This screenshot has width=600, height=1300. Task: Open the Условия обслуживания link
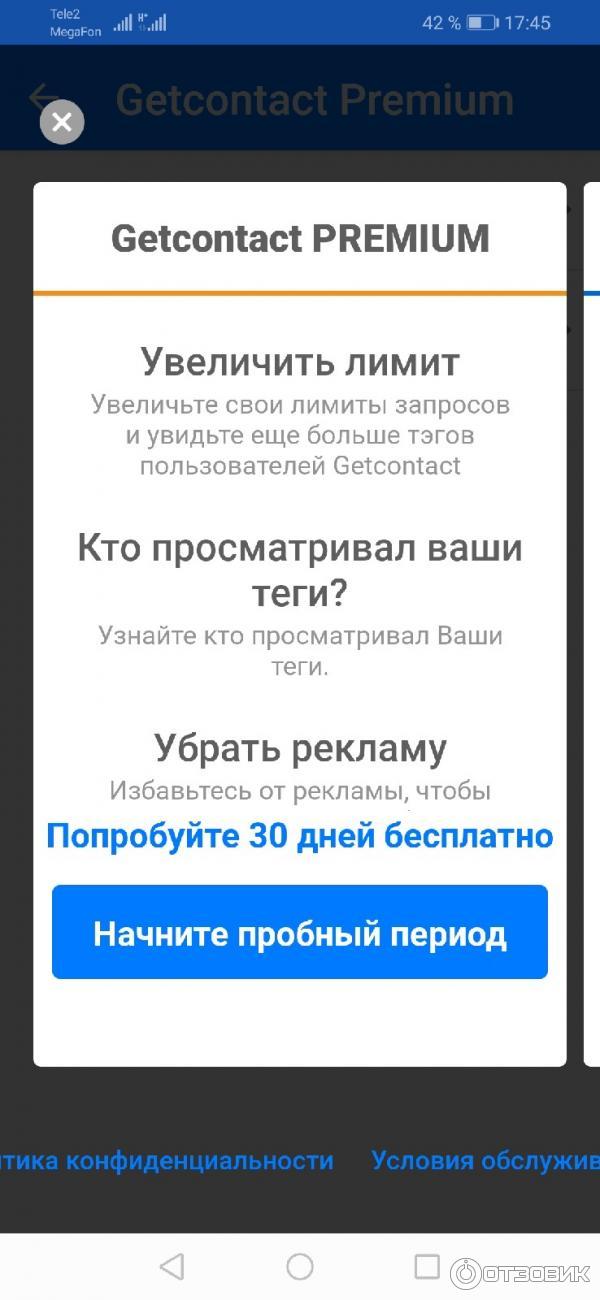486,1161
